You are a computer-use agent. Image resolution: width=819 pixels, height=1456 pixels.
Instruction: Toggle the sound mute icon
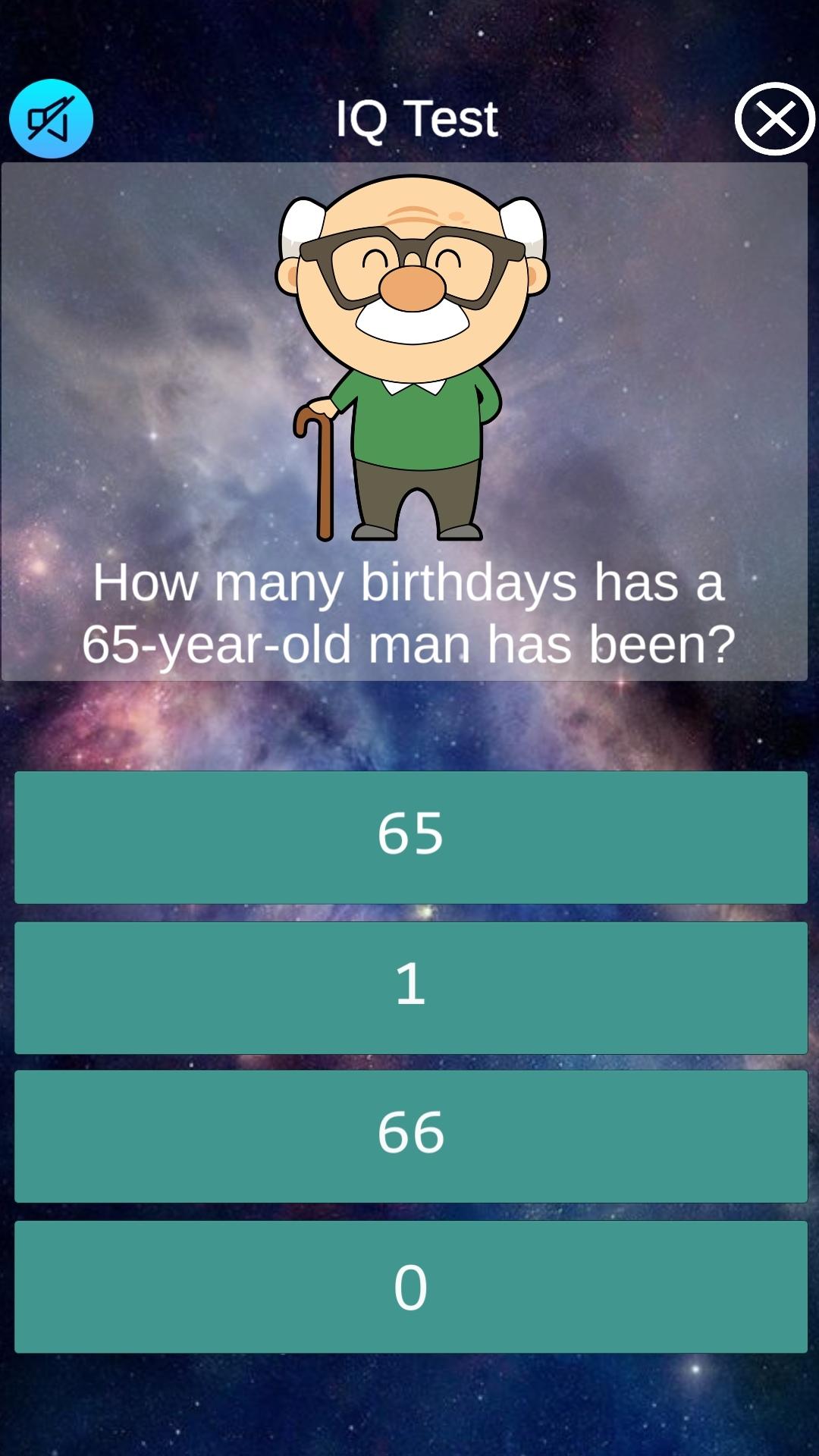pyautogui.click(x=51, y=119)
